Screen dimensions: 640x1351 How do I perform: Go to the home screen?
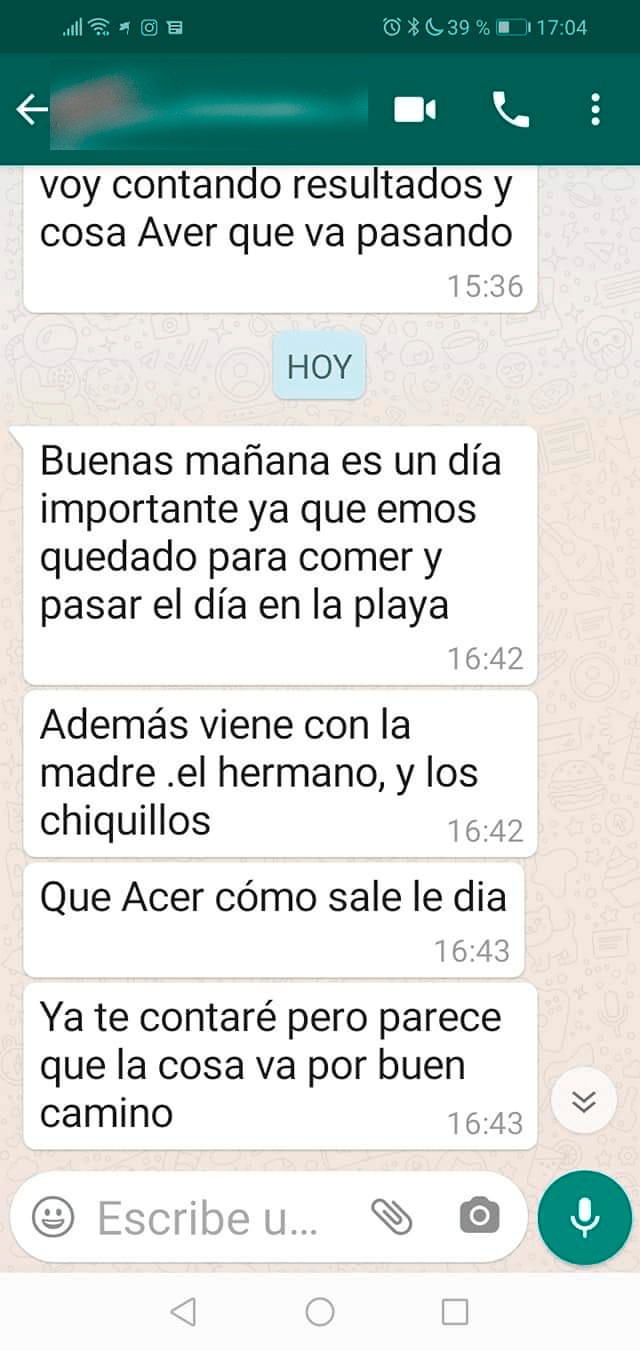pos(320,1311)
